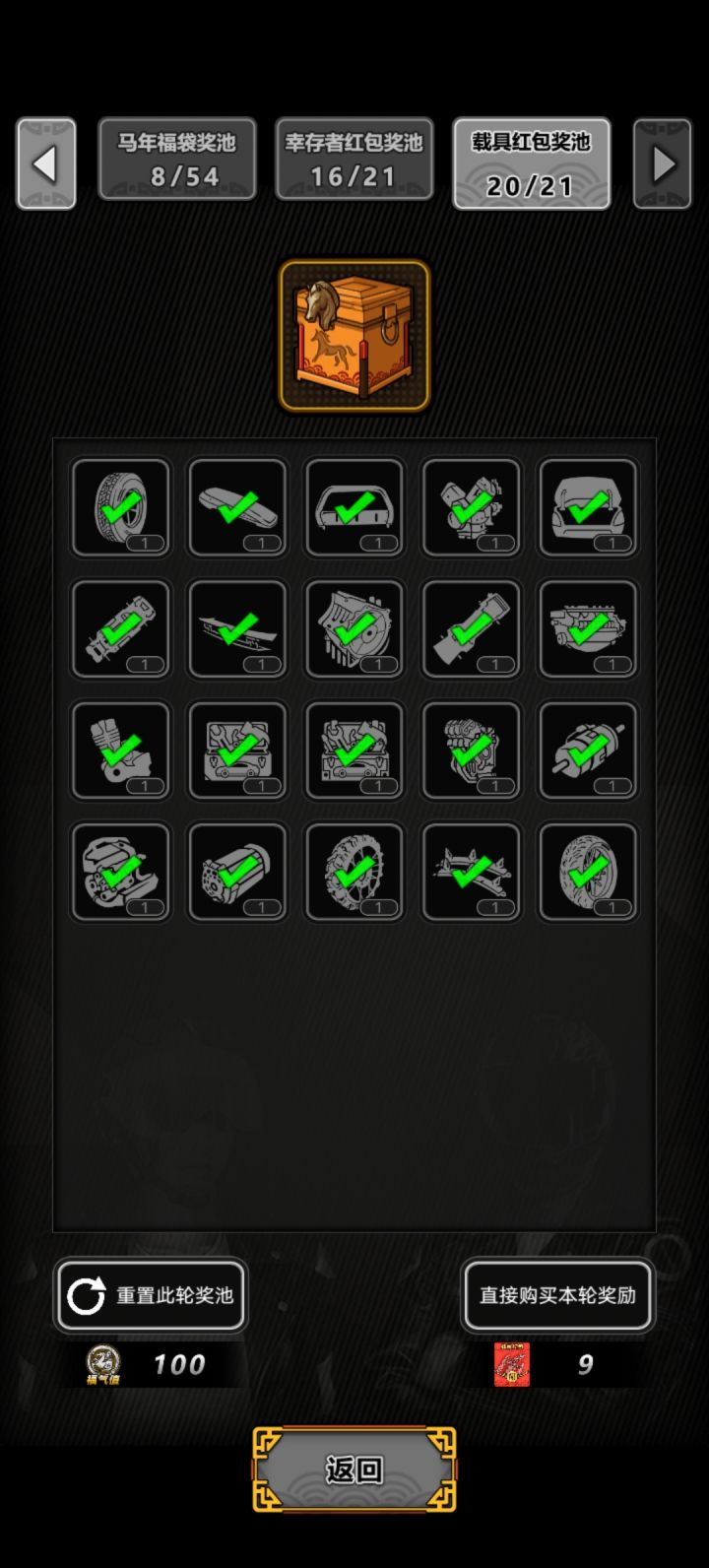Image resolution: width=709 pixels, height=1568 pixels.
Task: View the spiked wheel reward item
Action: [354, 873]
